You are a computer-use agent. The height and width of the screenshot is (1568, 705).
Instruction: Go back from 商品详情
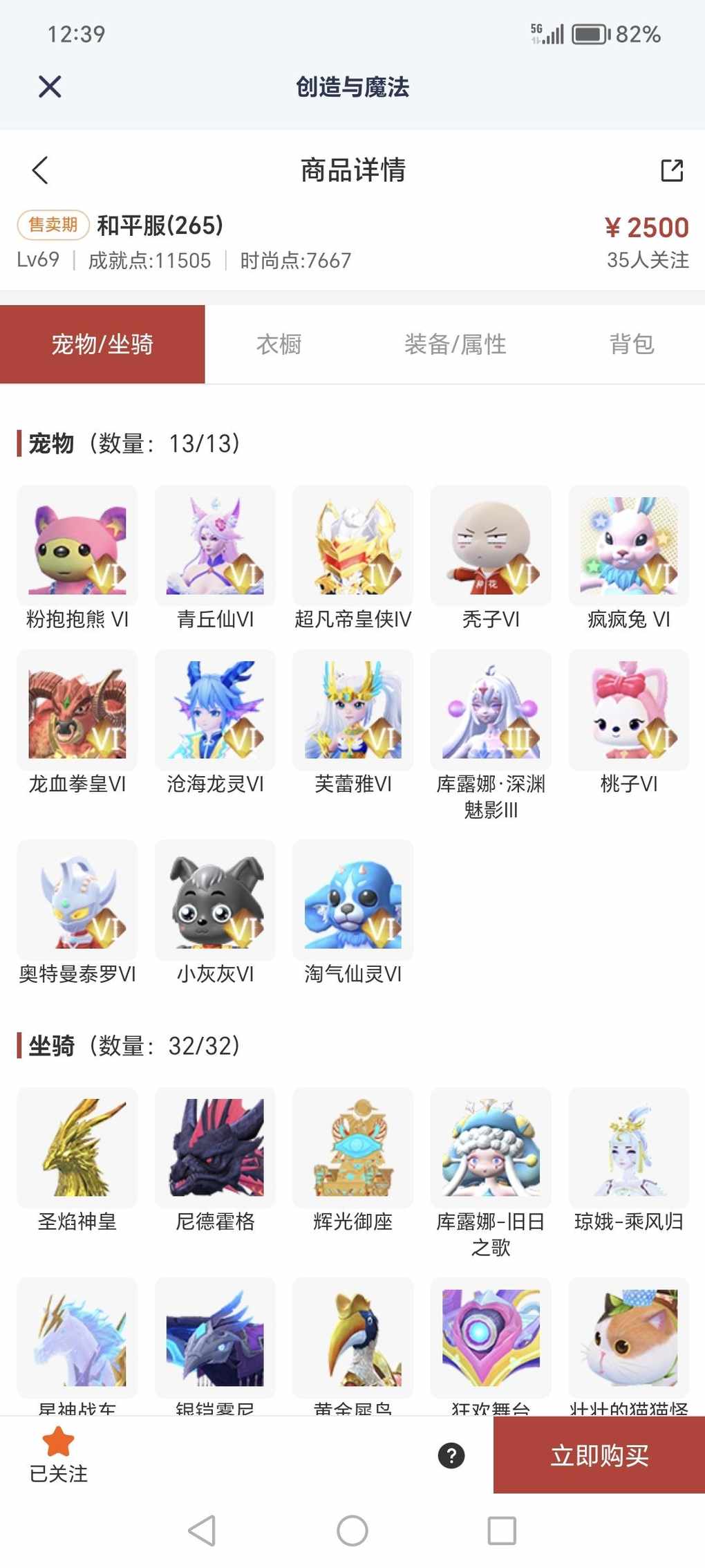coord(40,170)
